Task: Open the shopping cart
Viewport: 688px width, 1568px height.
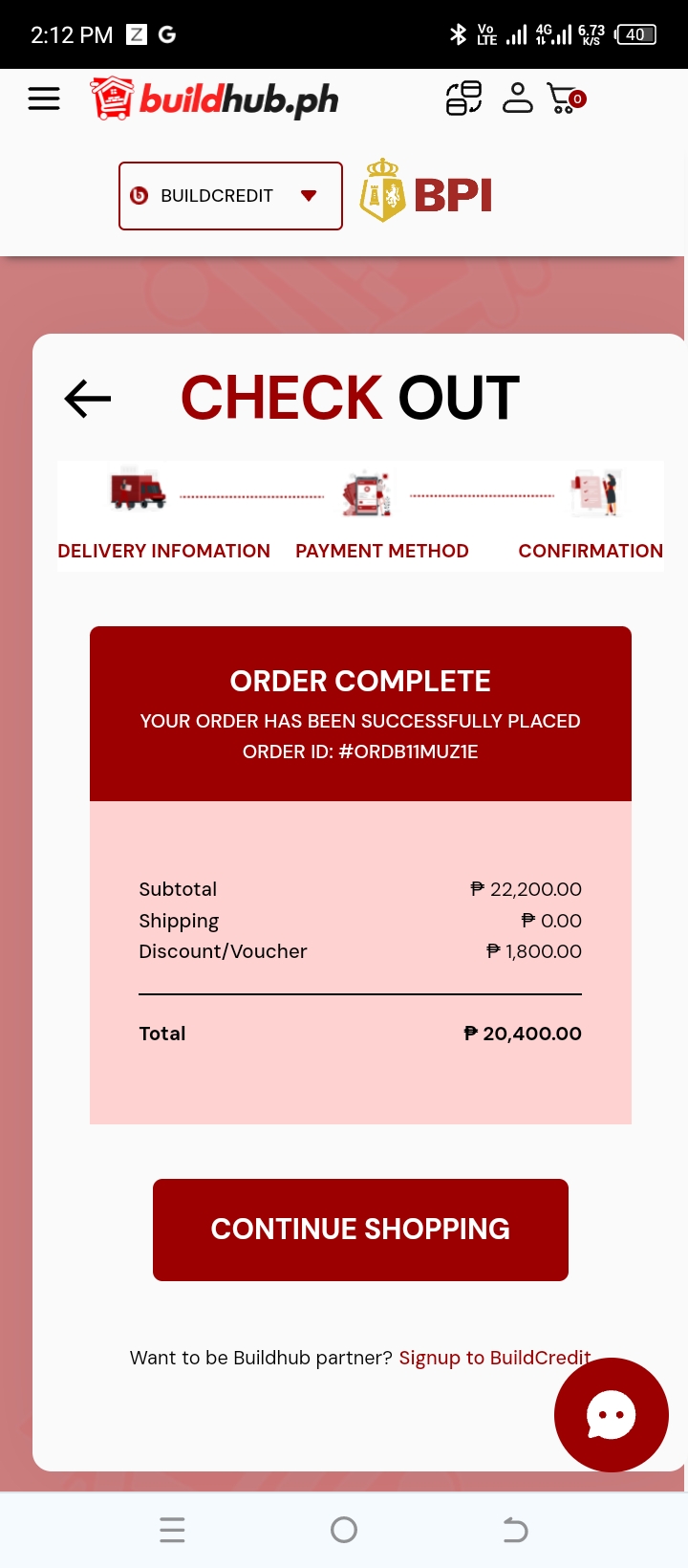Action: [565, 98]
